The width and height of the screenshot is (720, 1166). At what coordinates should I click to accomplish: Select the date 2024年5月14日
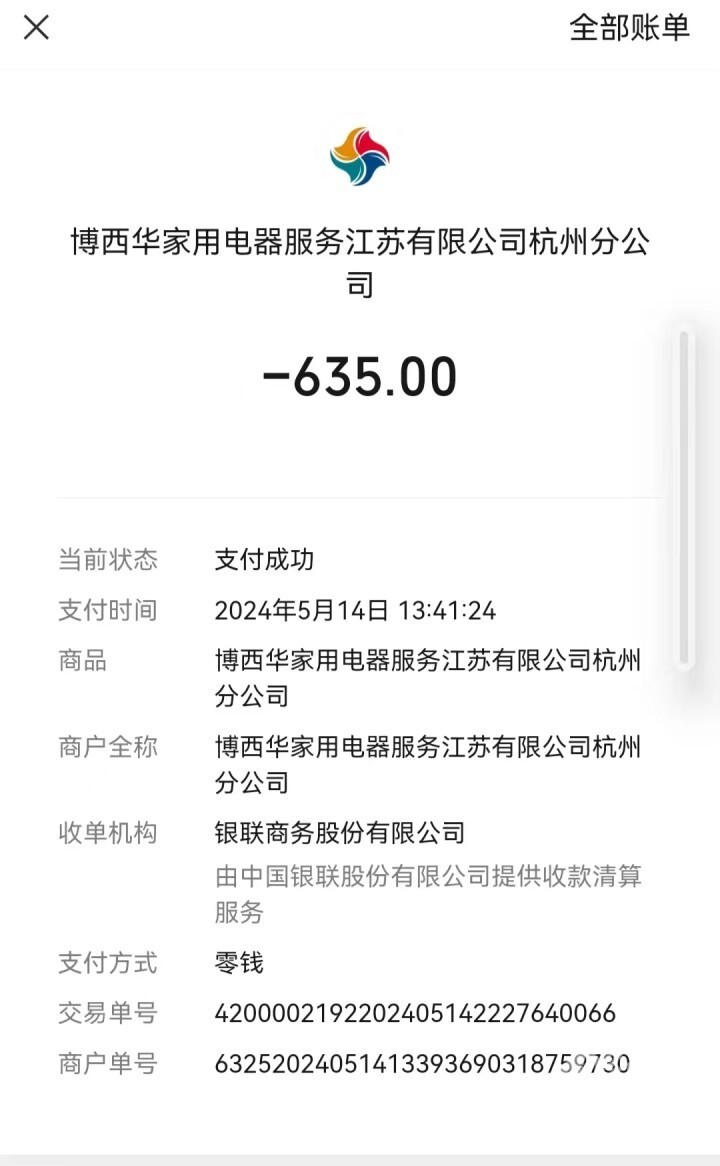click(x=300, y=610)
